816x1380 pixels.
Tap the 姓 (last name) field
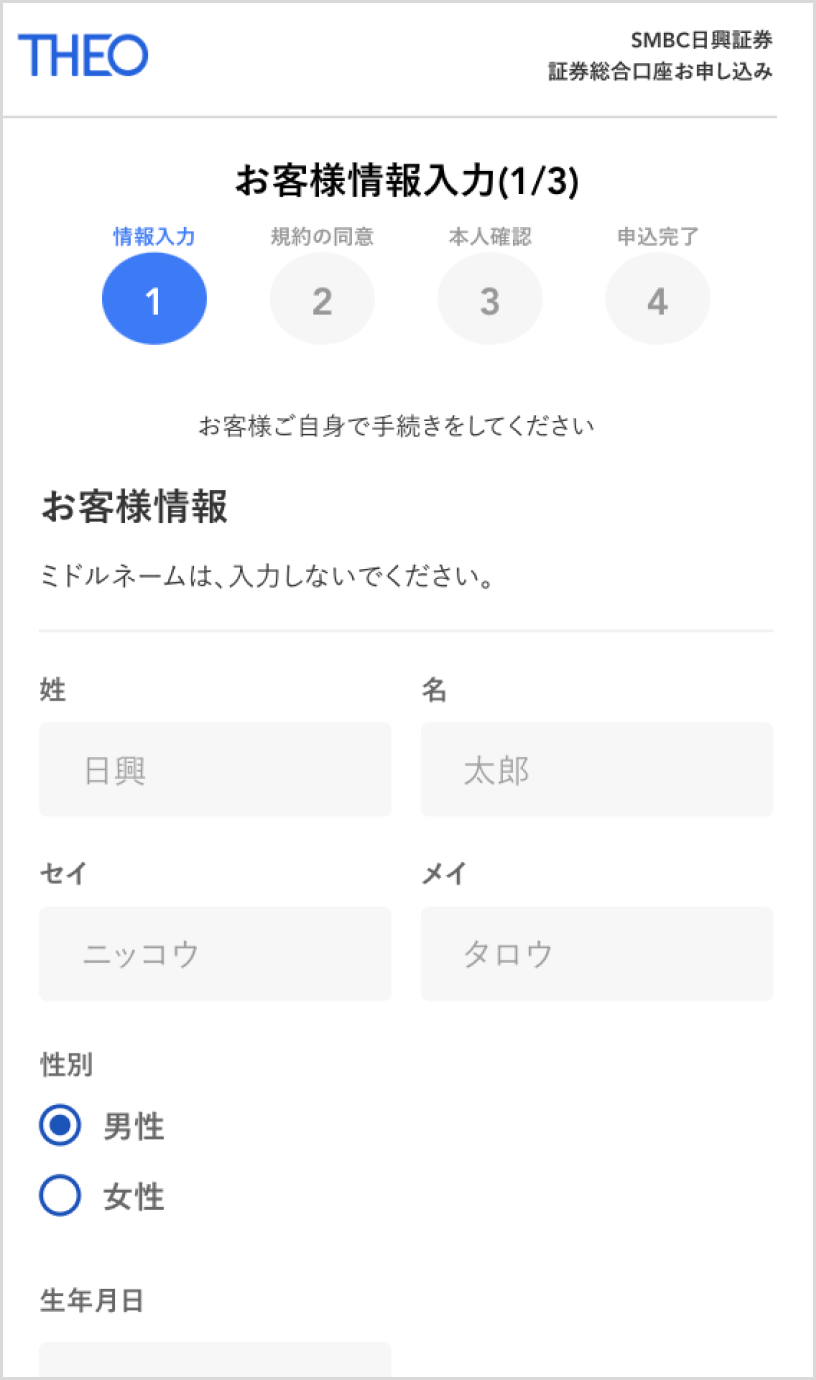215,769
